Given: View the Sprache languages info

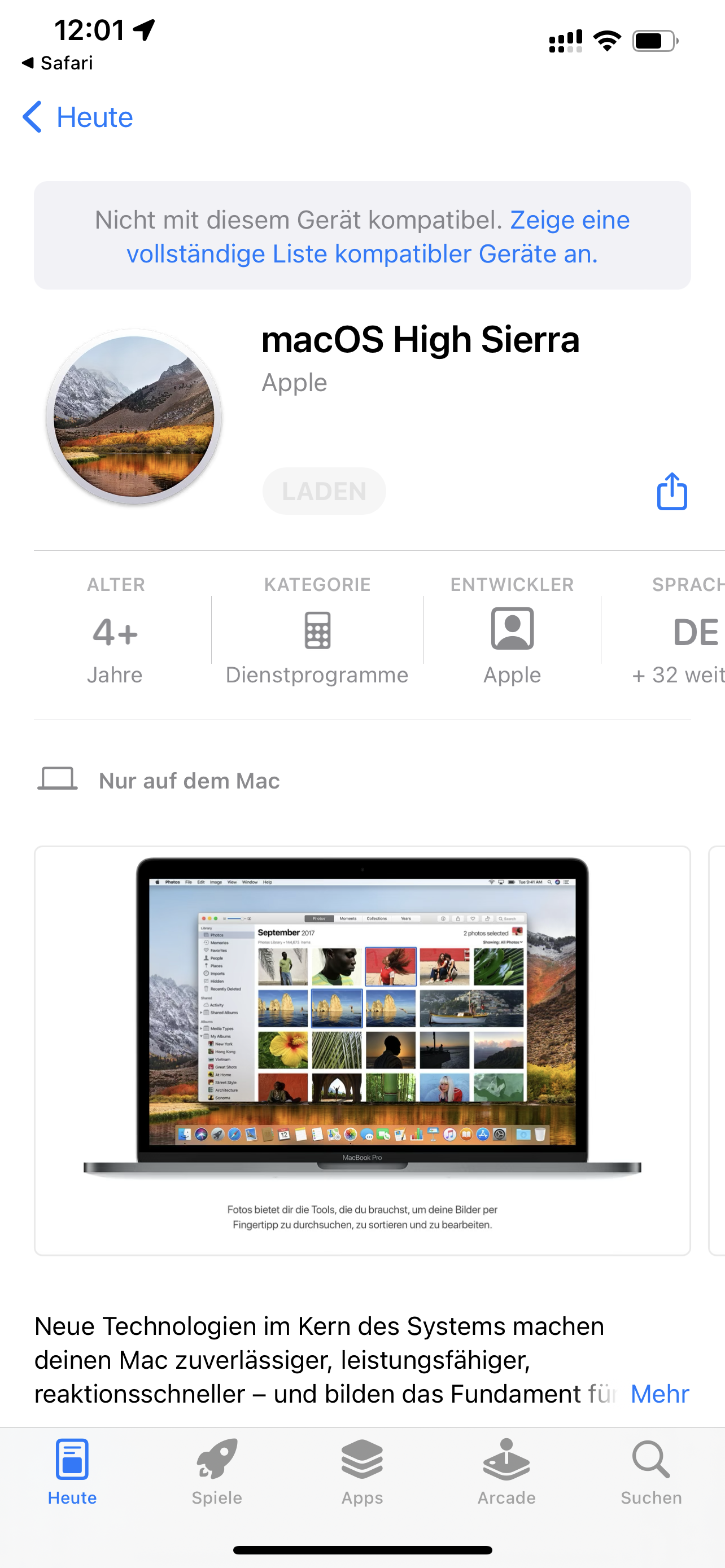Looking at the screenshot, I should pyautogui.click(x=679, y=630).
